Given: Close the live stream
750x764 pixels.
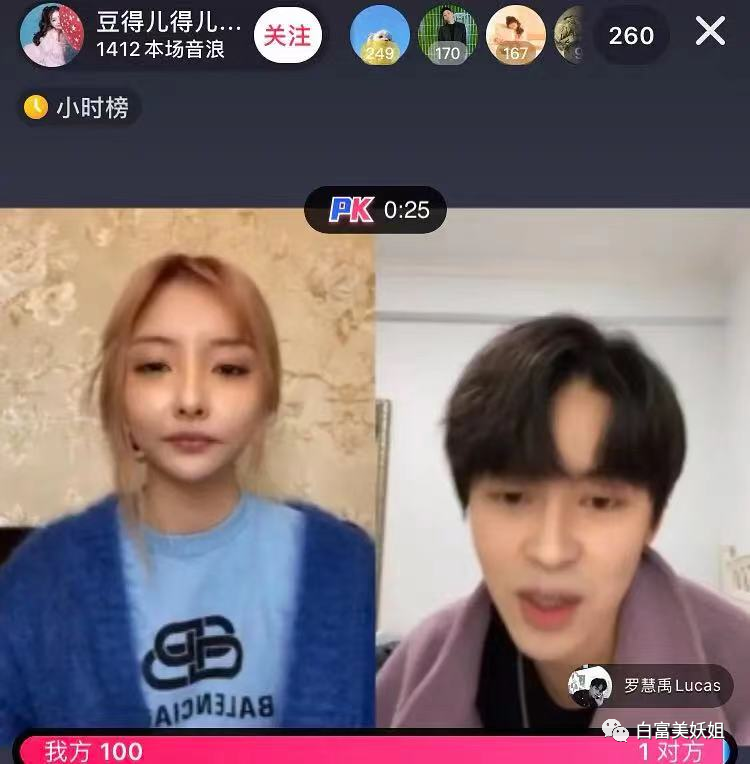Looking at the screenshot, I should tap(710, 32).
